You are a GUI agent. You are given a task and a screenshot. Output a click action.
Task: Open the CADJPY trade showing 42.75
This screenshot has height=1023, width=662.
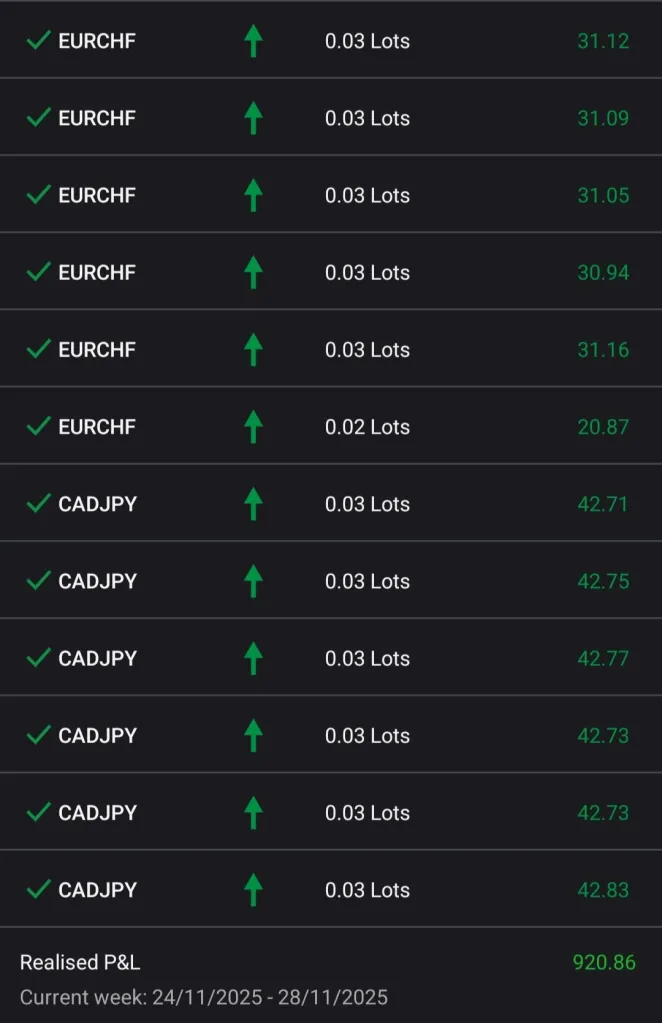[330, 581]
